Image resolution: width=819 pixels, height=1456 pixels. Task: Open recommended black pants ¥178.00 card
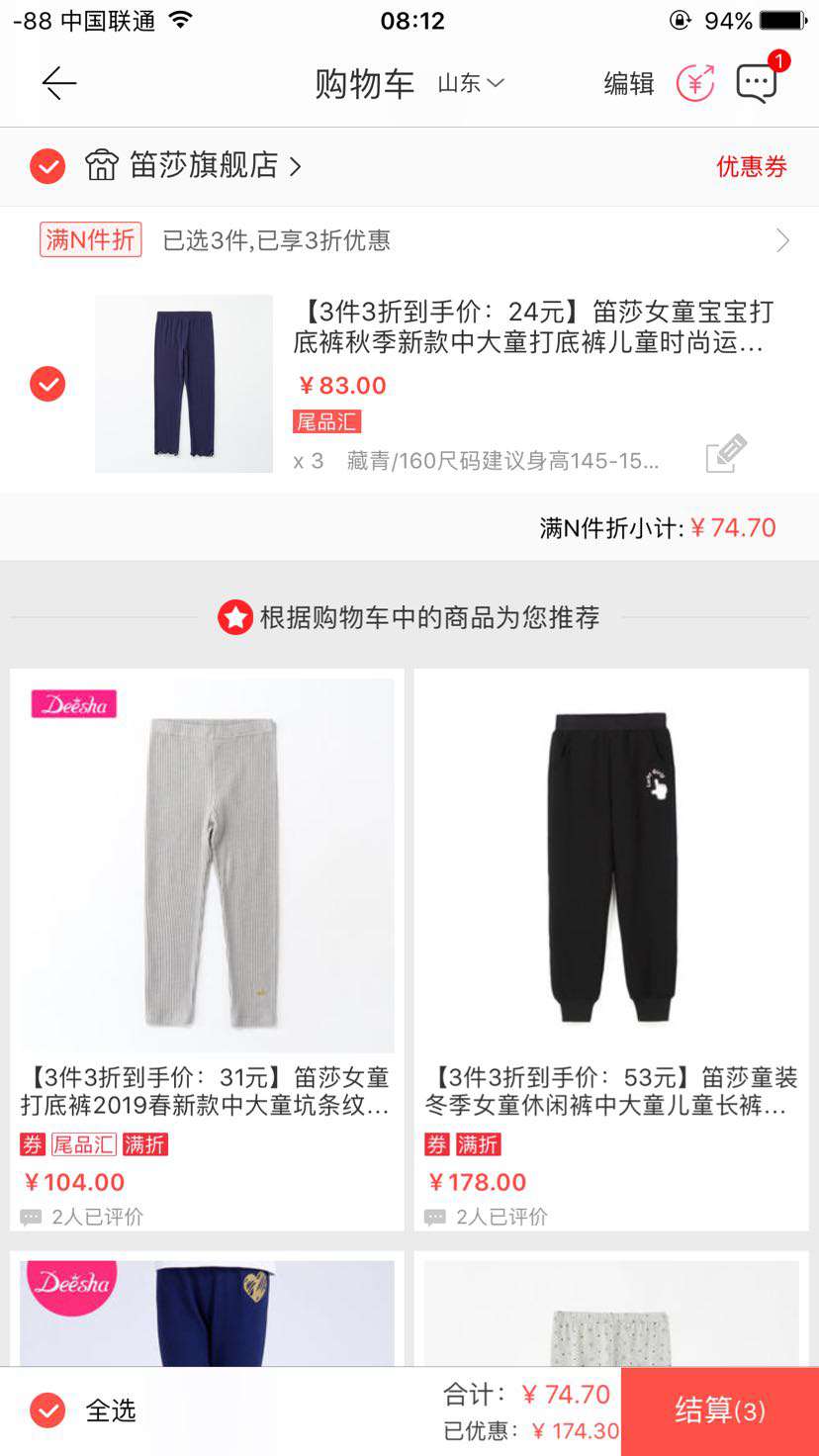click(x=611, y=950)
